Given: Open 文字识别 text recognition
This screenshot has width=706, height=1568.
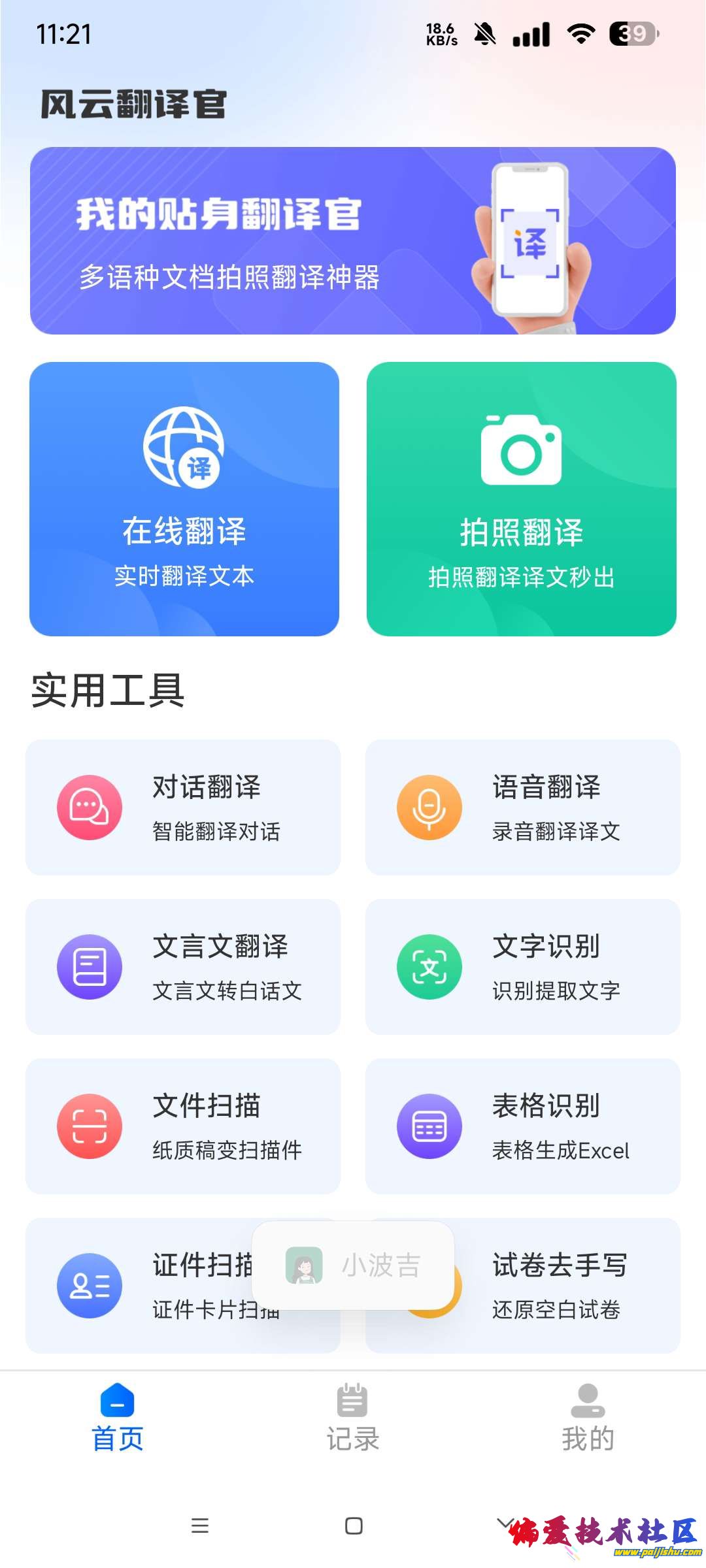Looking at the screenshot, I should [x=522, y=967].
